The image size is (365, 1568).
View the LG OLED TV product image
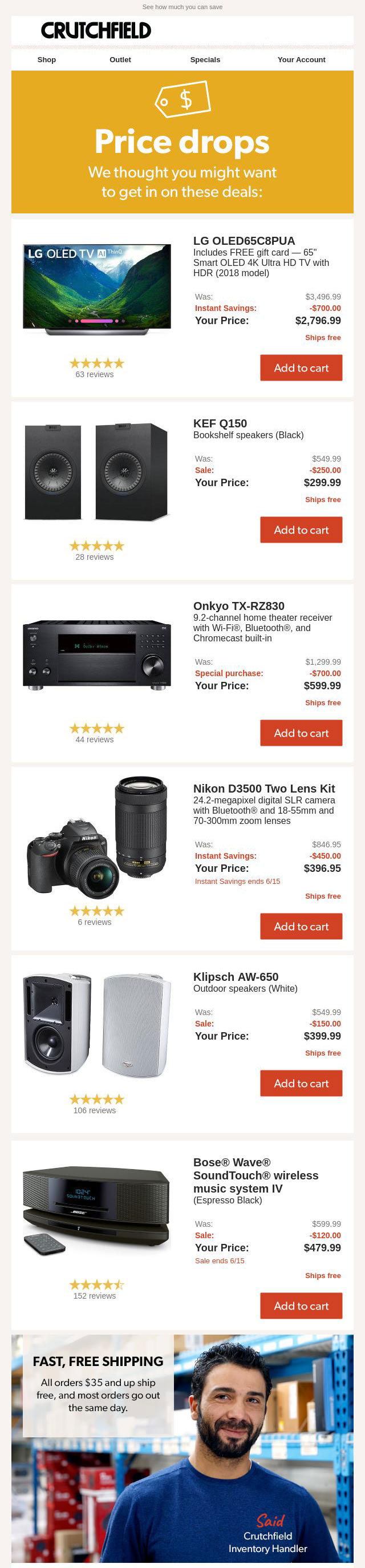(97, 290)
